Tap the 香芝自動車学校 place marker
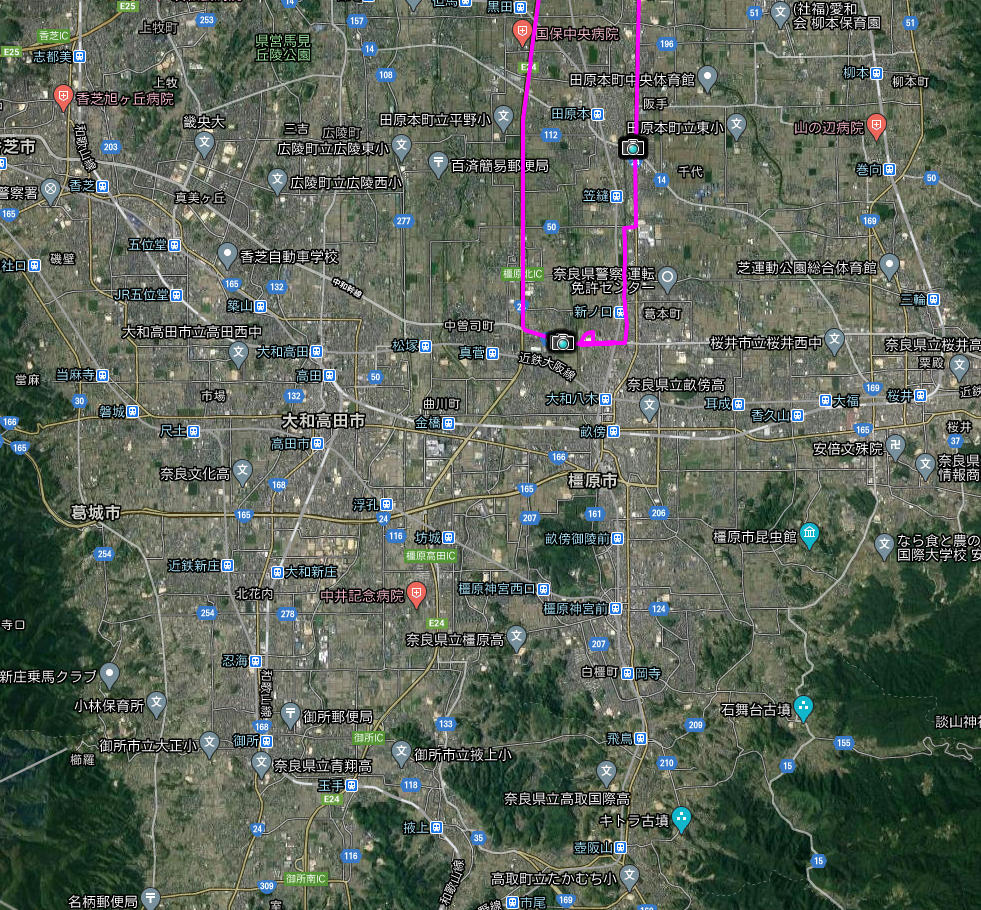 227,255
